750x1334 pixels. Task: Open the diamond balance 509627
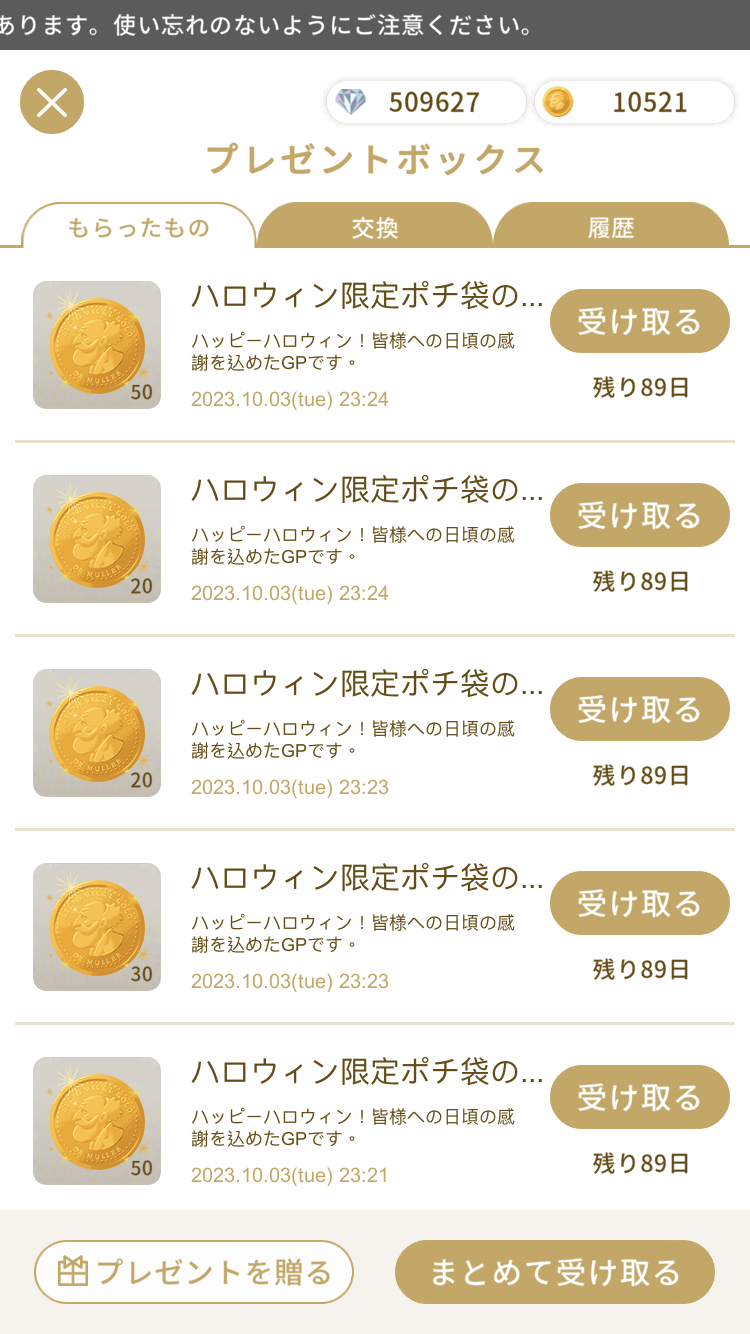pyautogui.click(x=427, y=102)
